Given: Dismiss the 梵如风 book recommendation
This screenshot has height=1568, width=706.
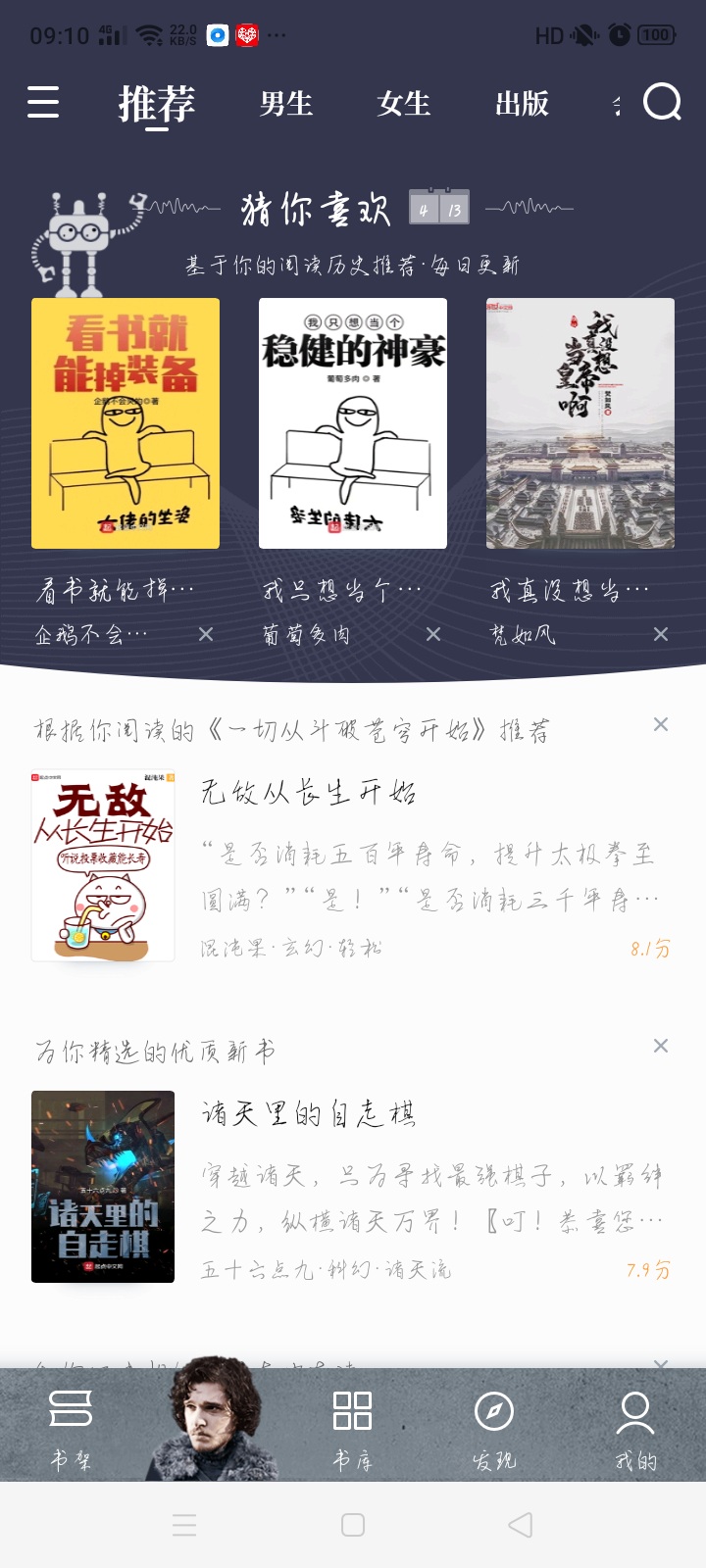Looking at the screenshot, I should 661,634.
